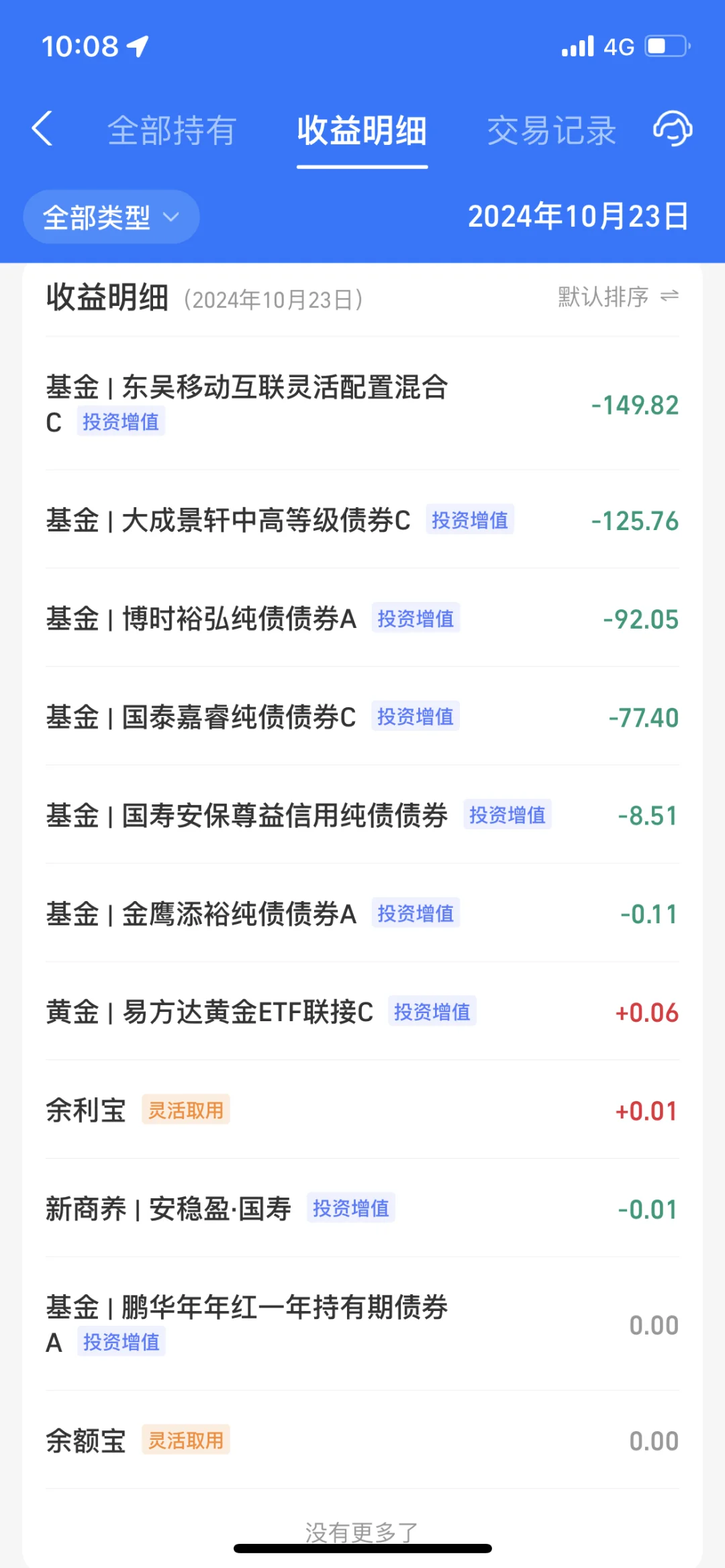Image resolution: width=725 pixels, height=1568 pixels.
Task: Open 大成景轩中高等级债券C fund row
Action: click(x=362, y=521)
